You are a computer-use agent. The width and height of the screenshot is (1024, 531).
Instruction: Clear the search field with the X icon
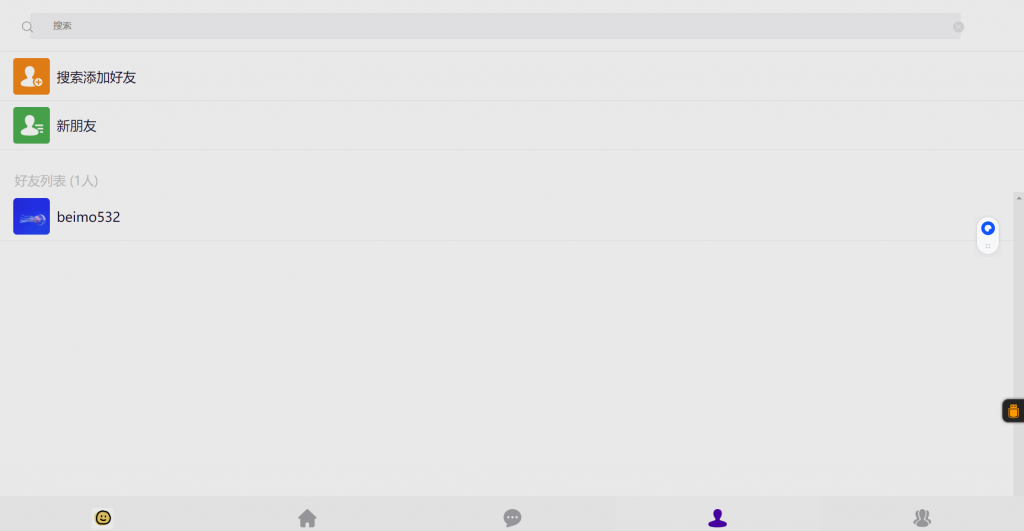click(x=958, y=27)
